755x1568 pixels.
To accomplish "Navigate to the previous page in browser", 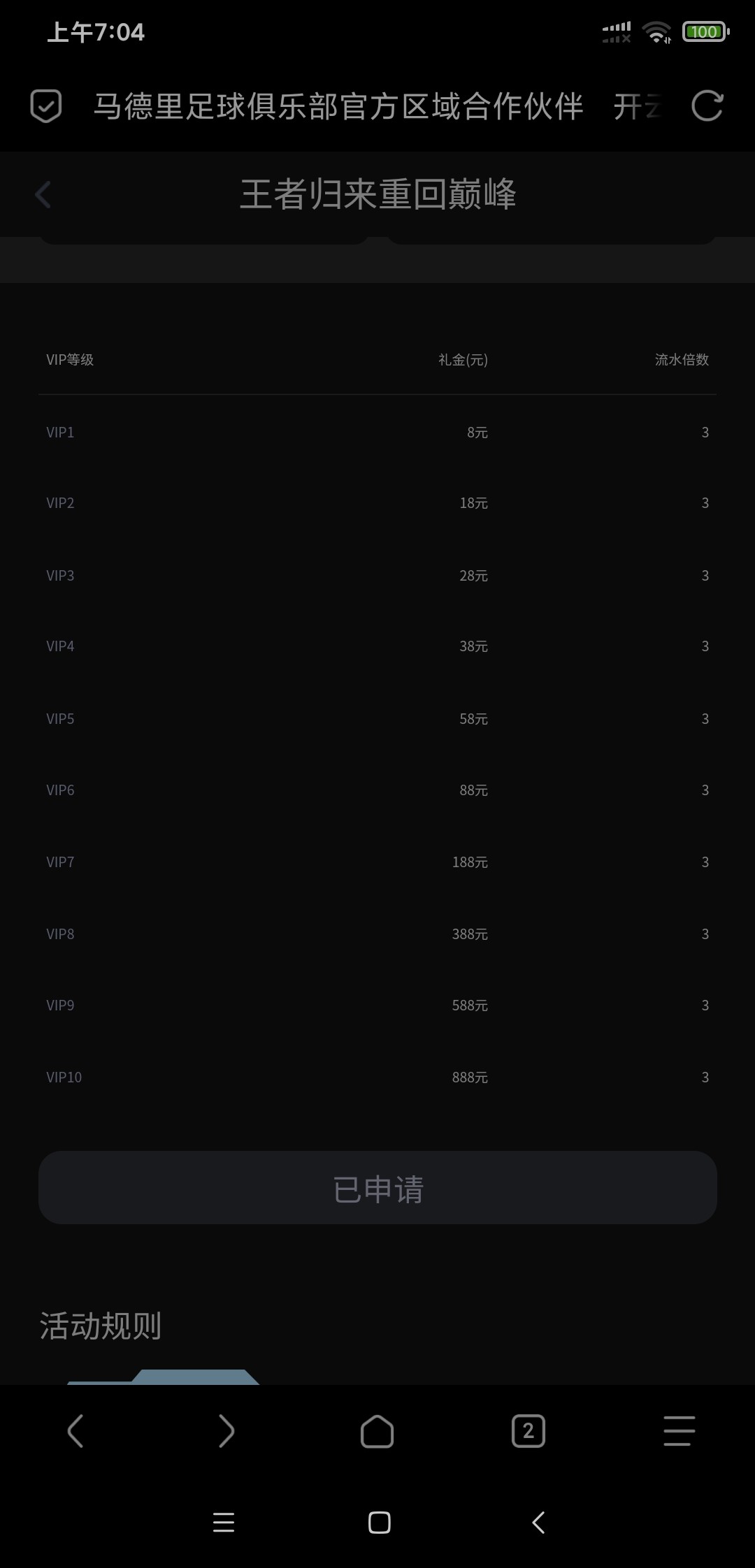I will (x=75, y=1431).
